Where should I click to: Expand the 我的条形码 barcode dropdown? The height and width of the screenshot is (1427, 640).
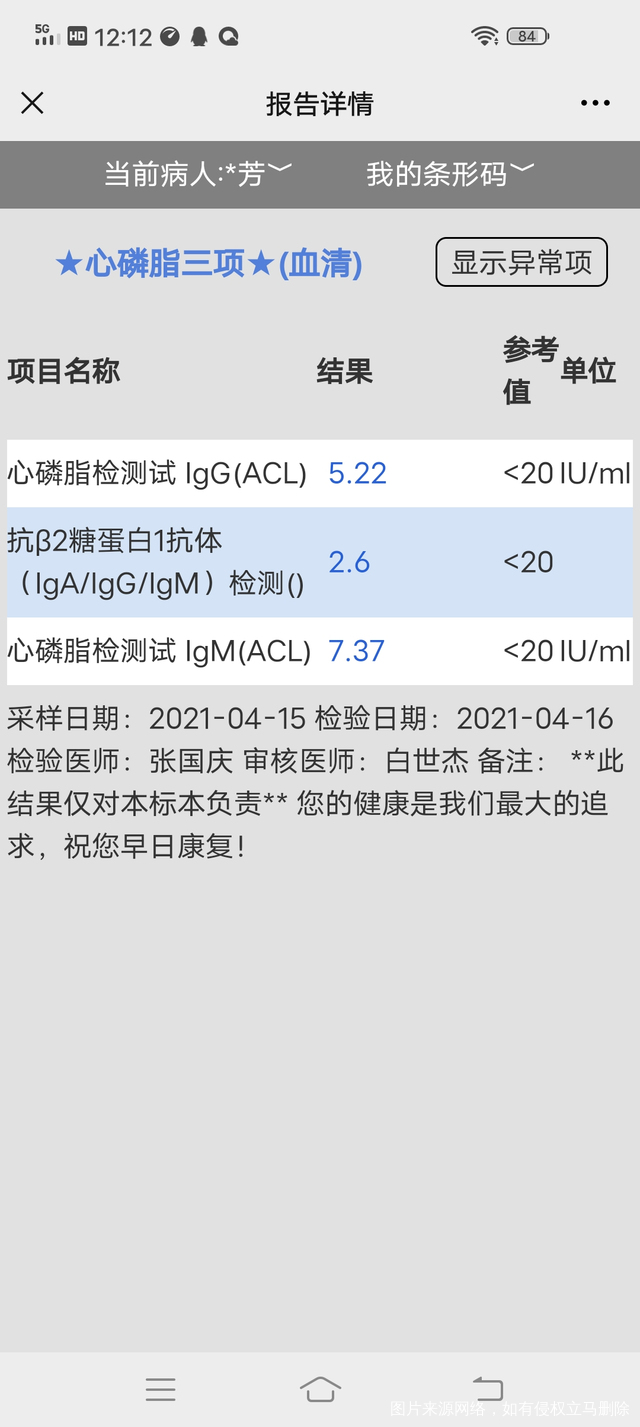pyautogui.click(x=450, y=174)
